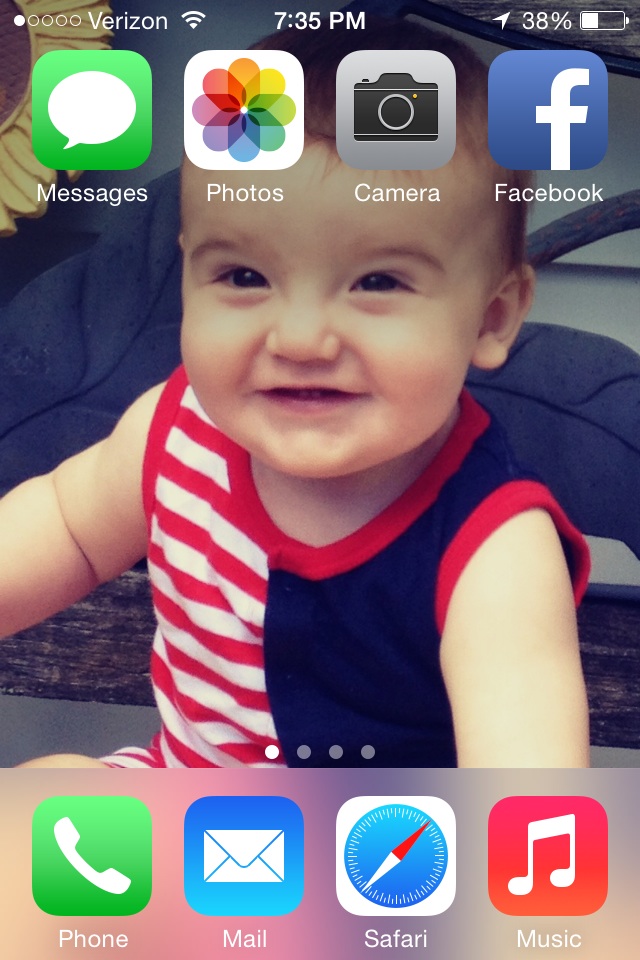Open the Phone app in the dock
This screenshot has height=960, width=640.
92,856
